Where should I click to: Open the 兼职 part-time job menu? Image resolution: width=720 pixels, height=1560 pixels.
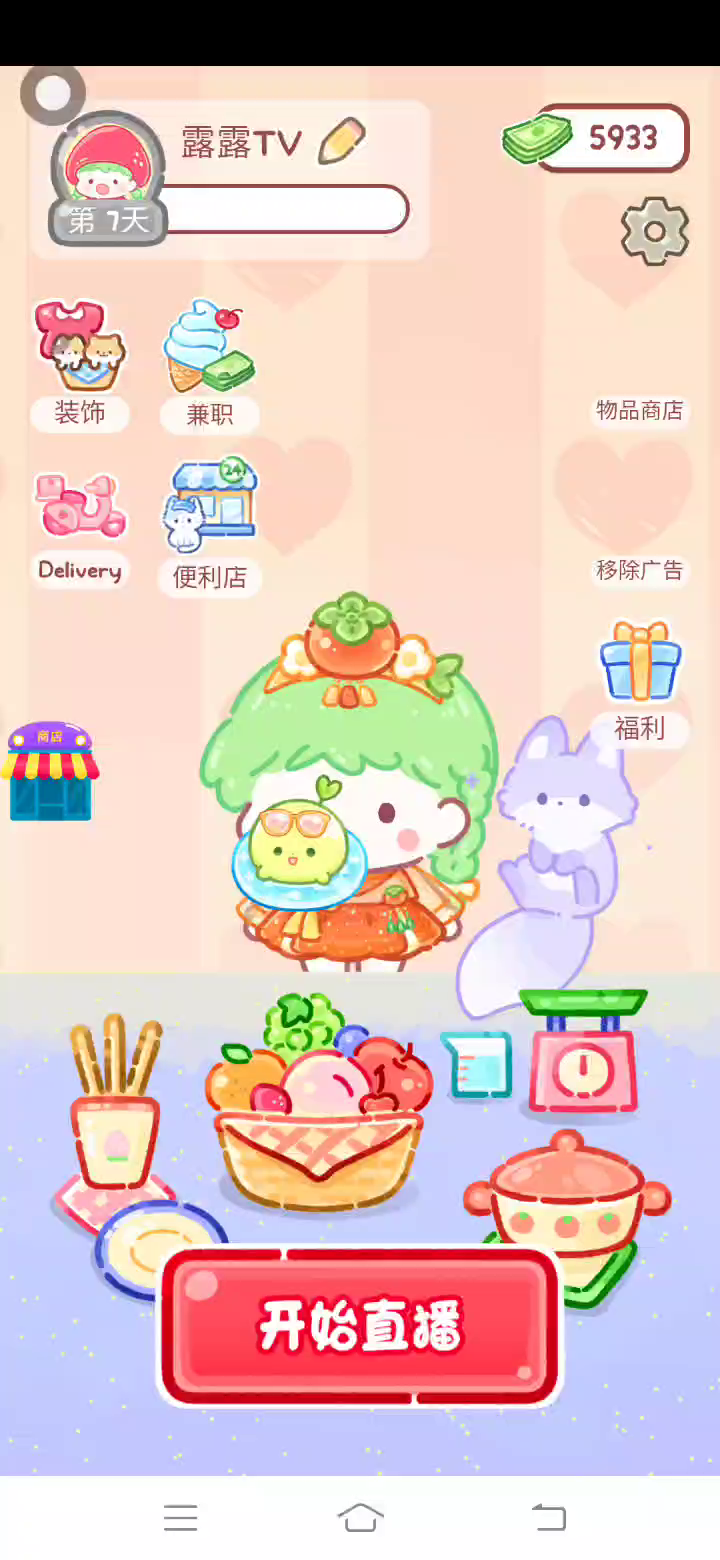coord(209,365)
